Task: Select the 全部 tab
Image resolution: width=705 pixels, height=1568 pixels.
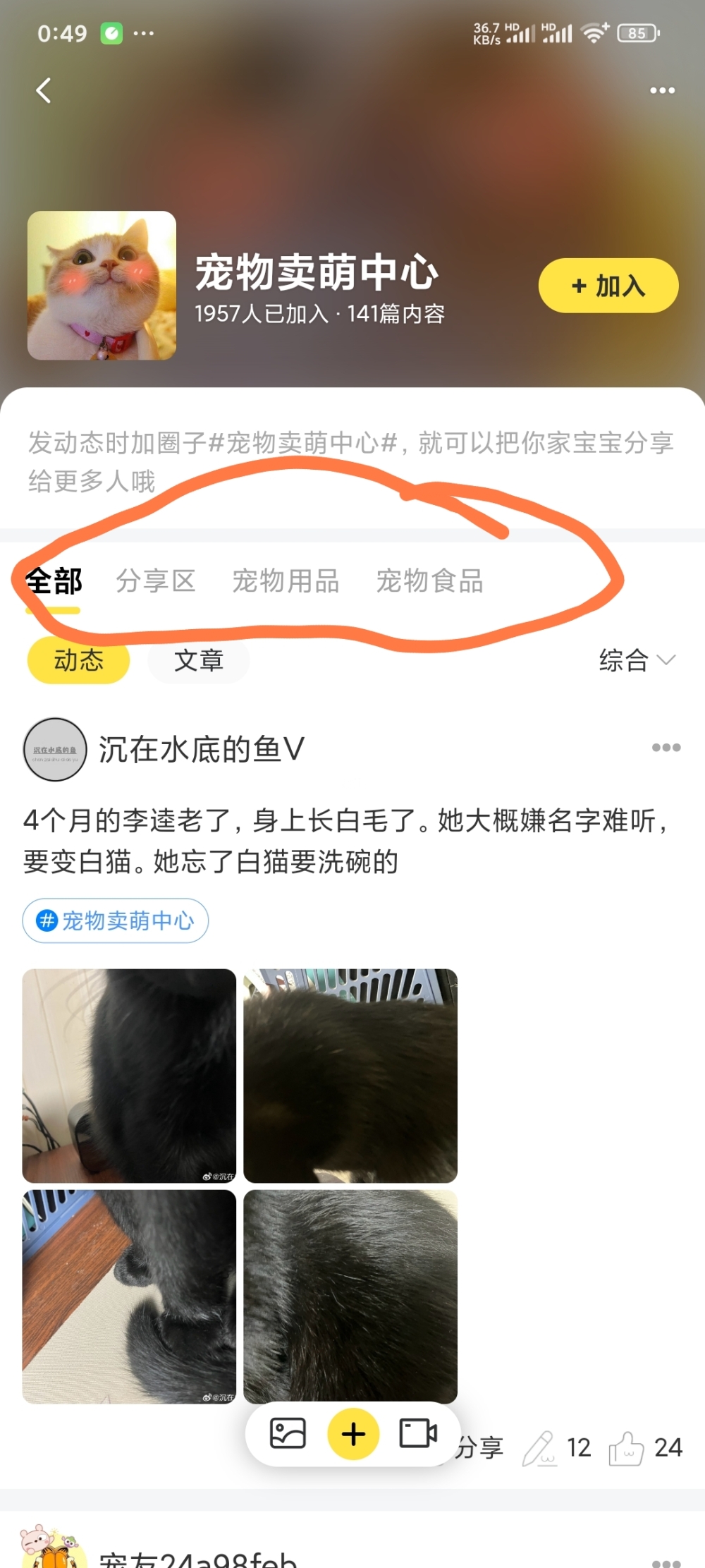Action: (x=54, y=582)
